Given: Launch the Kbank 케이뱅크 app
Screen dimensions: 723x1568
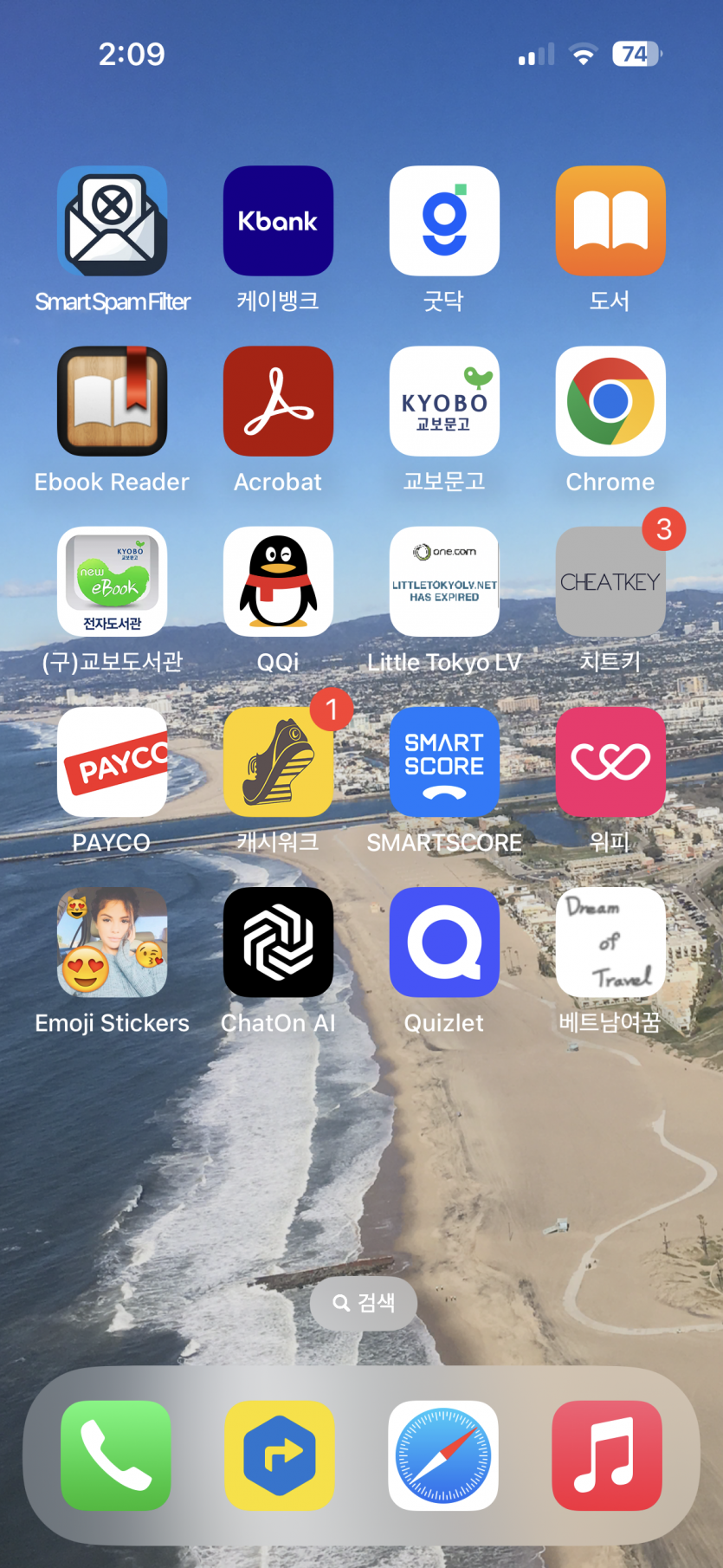Looking at the screenshot, I should 278,221.
